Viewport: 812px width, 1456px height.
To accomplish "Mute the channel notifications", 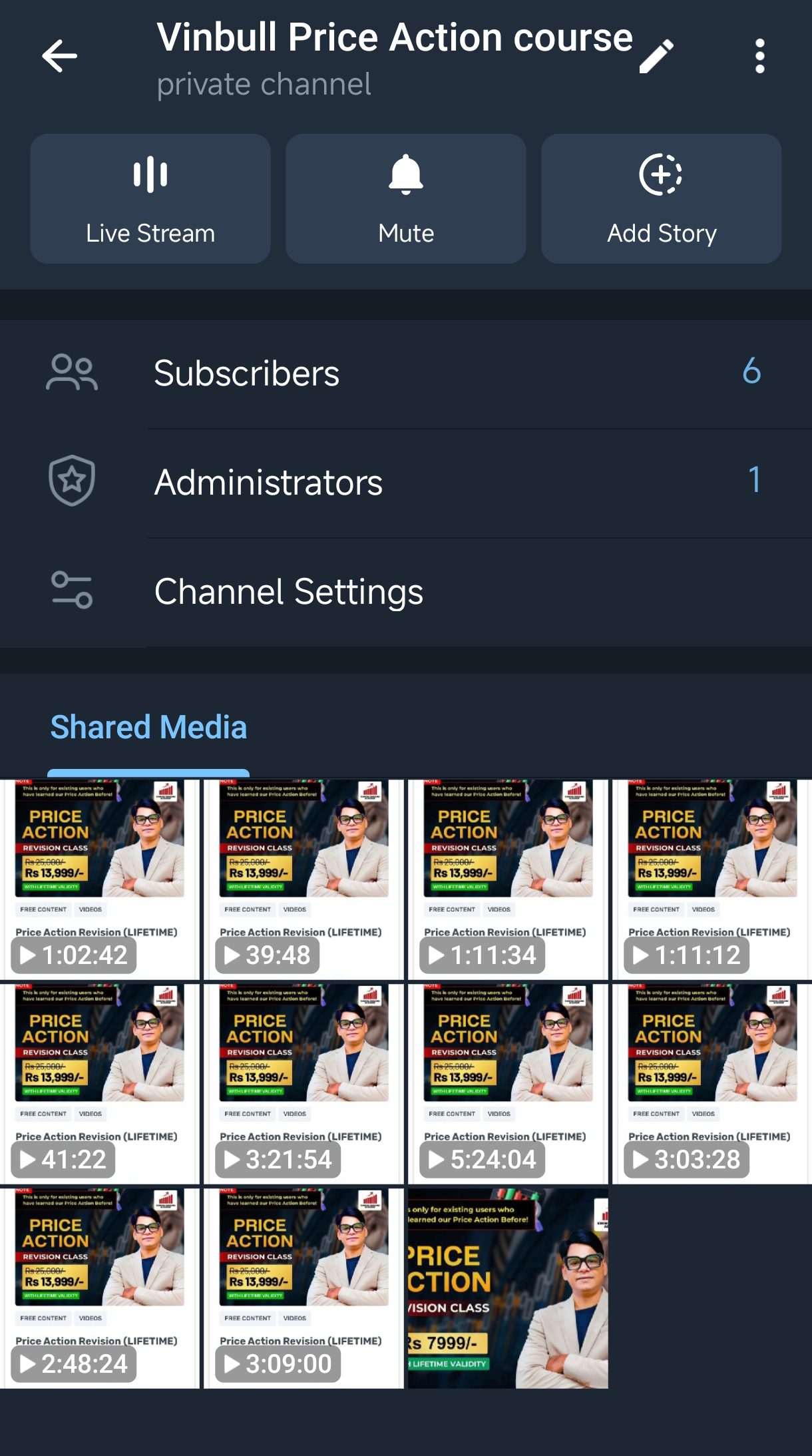I will 406,198.
